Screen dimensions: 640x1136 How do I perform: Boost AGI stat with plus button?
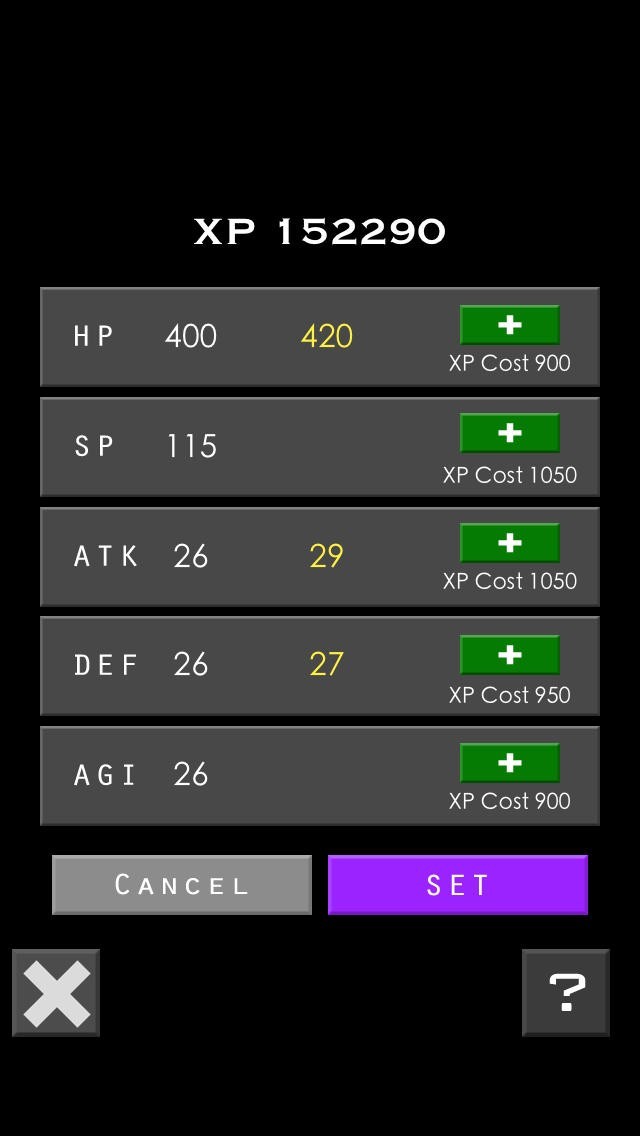(x=509, y=763)
